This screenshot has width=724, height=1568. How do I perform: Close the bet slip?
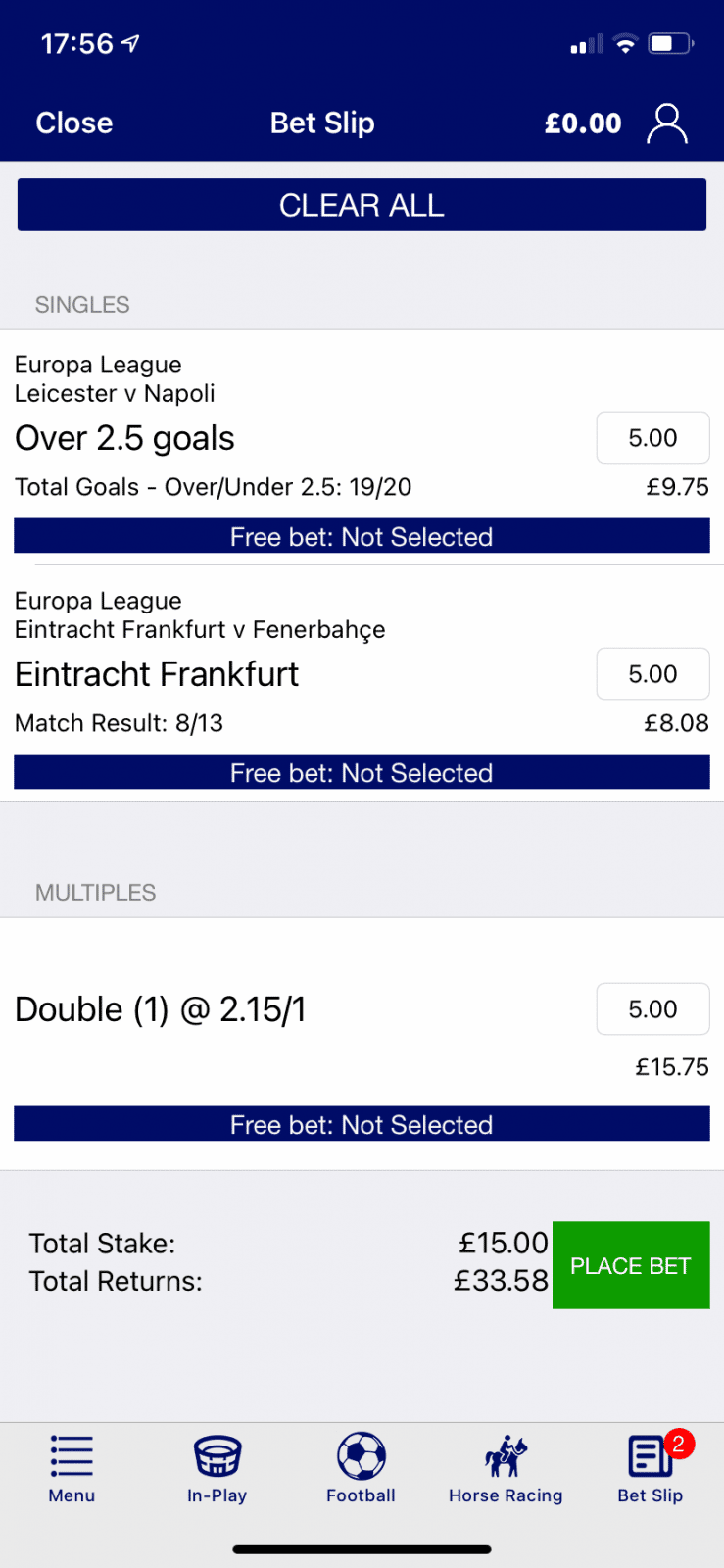(74, 122)
